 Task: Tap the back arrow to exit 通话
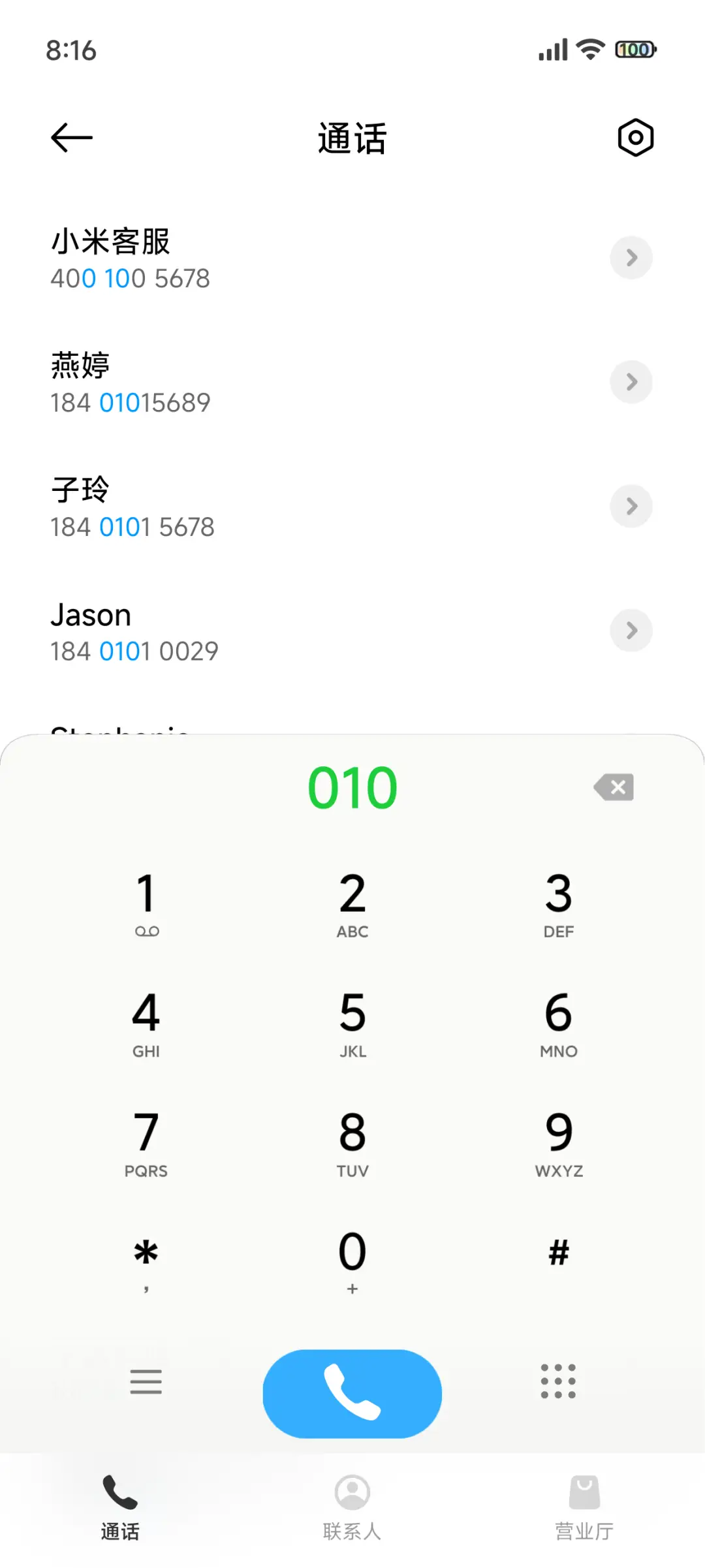point(70,137)
